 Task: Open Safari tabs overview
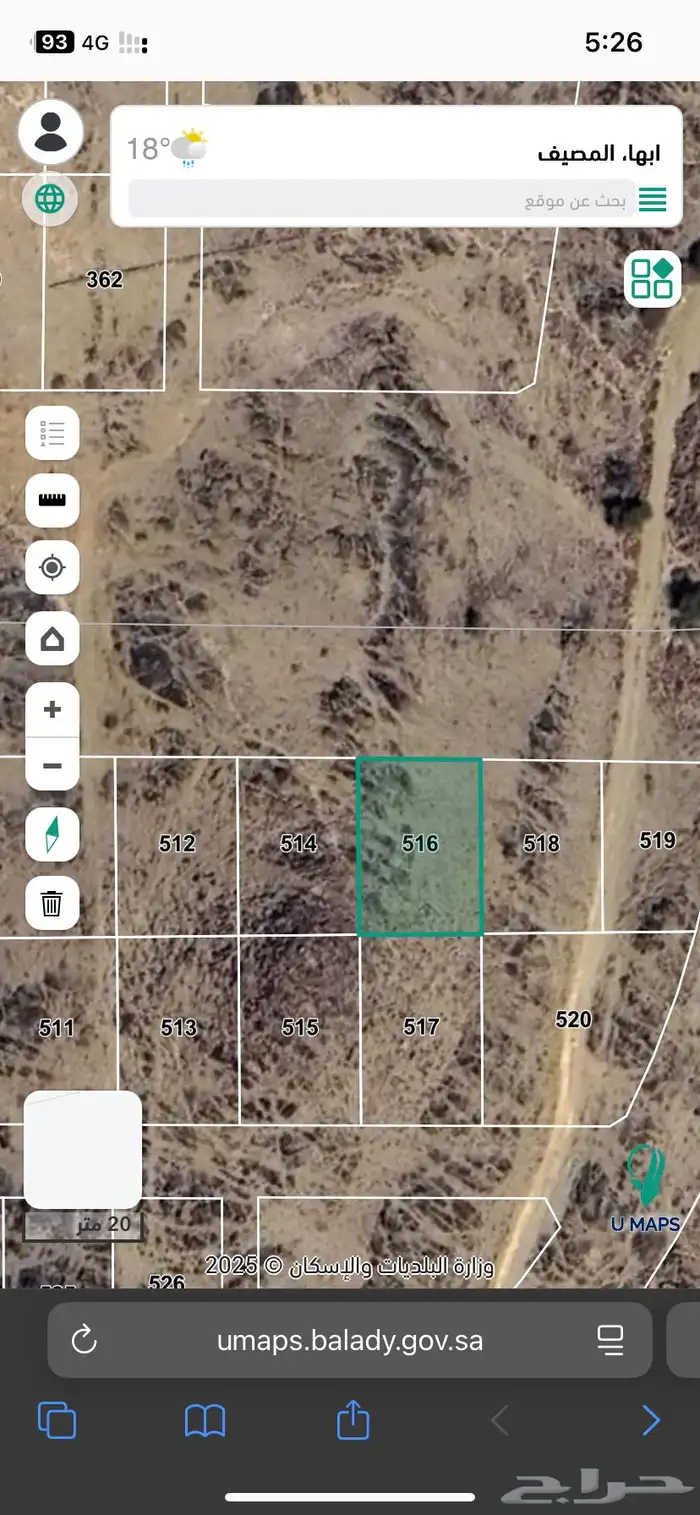[57, 1420]
